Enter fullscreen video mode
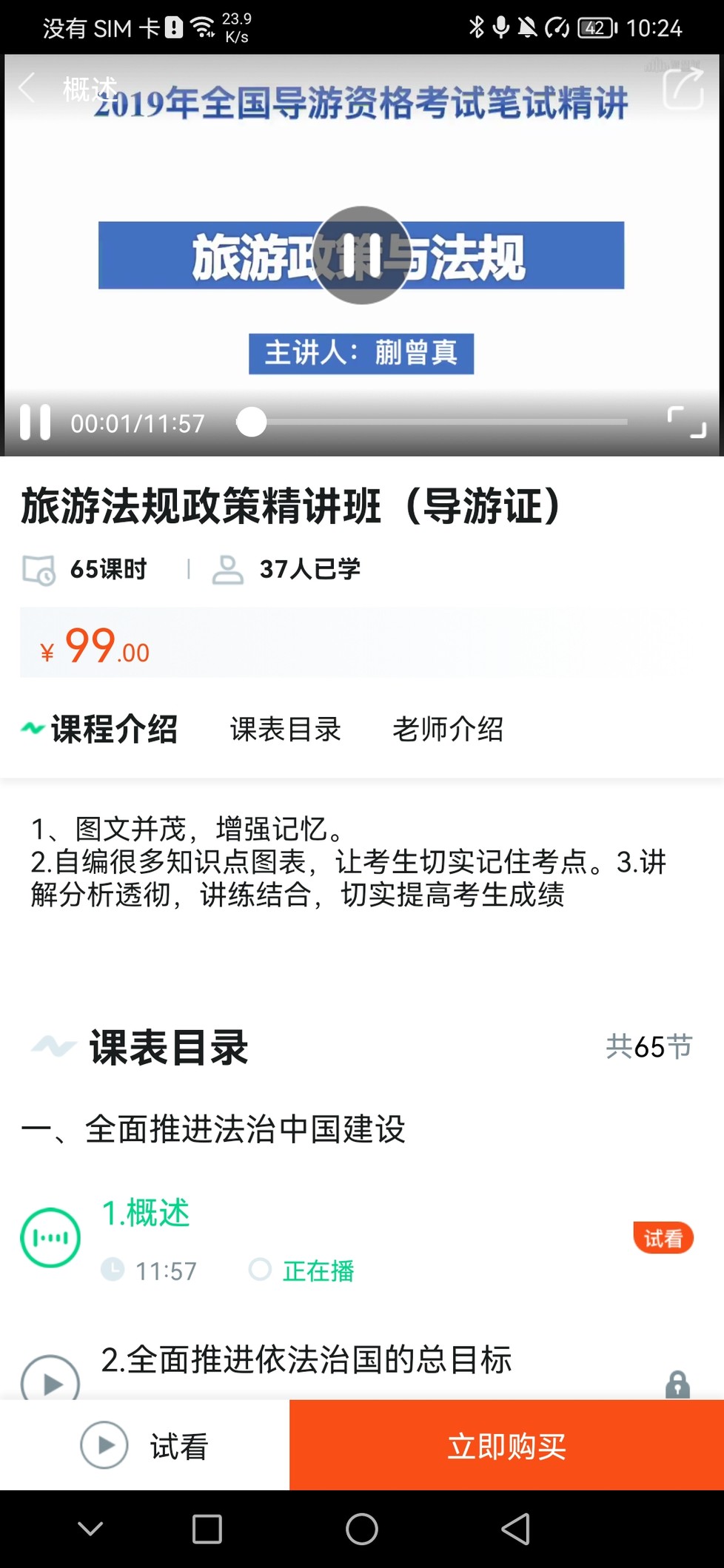Viewport: 724px width, 1568px height. 686,423
